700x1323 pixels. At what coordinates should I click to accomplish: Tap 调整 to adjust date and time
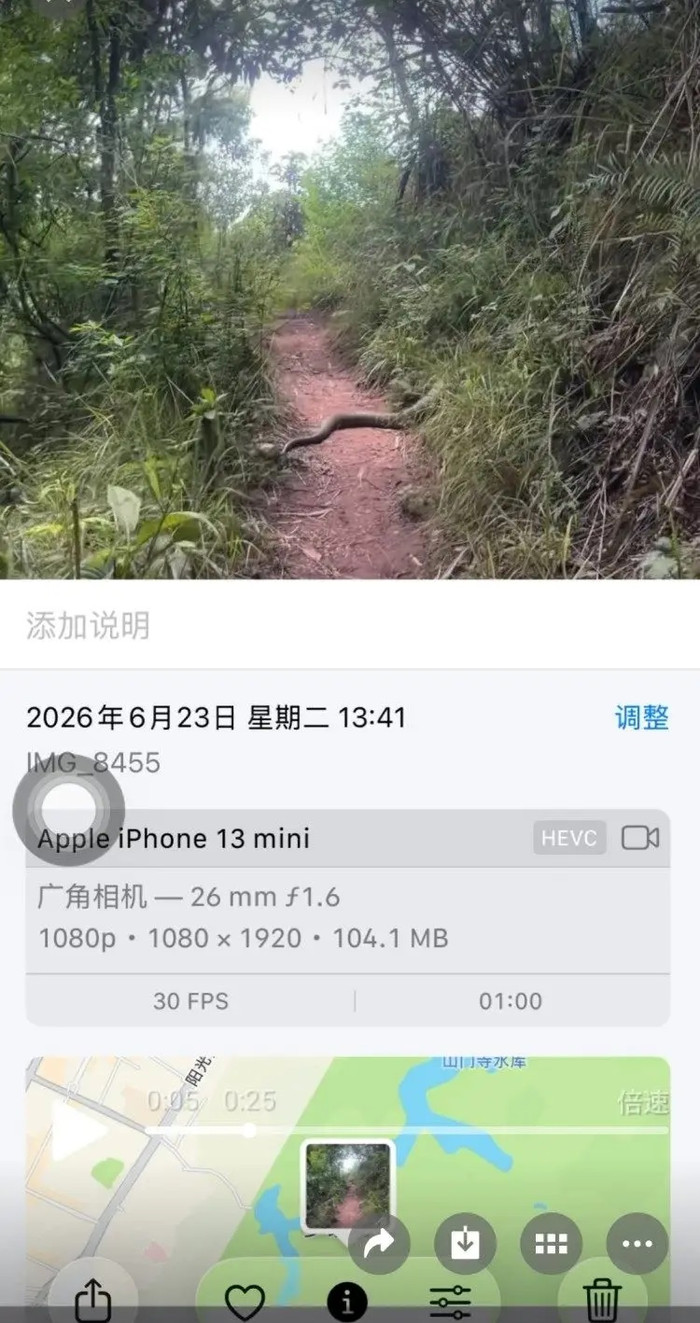click(642, 717)
